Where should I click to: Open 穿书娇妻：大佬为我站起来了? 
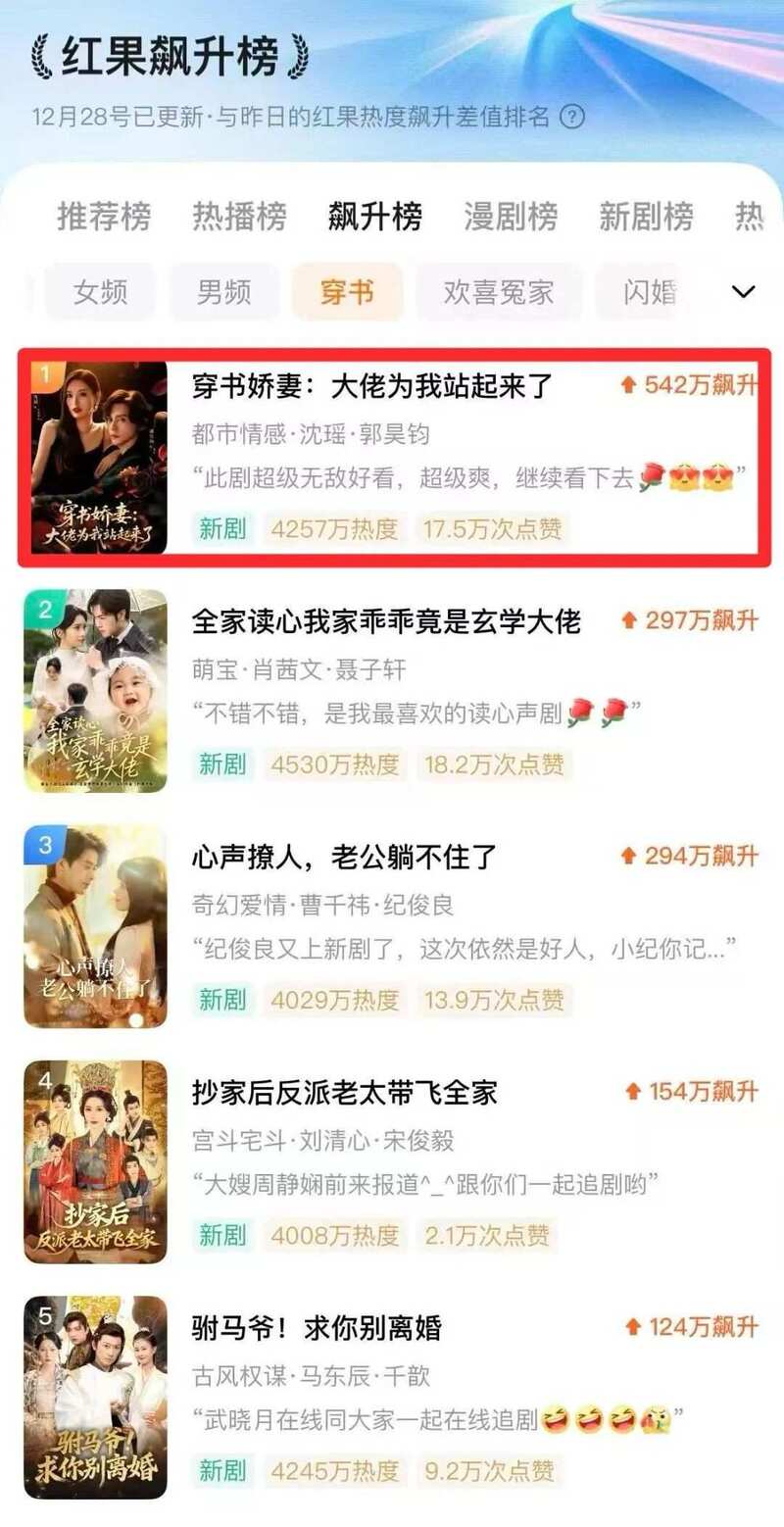point(372,386)
